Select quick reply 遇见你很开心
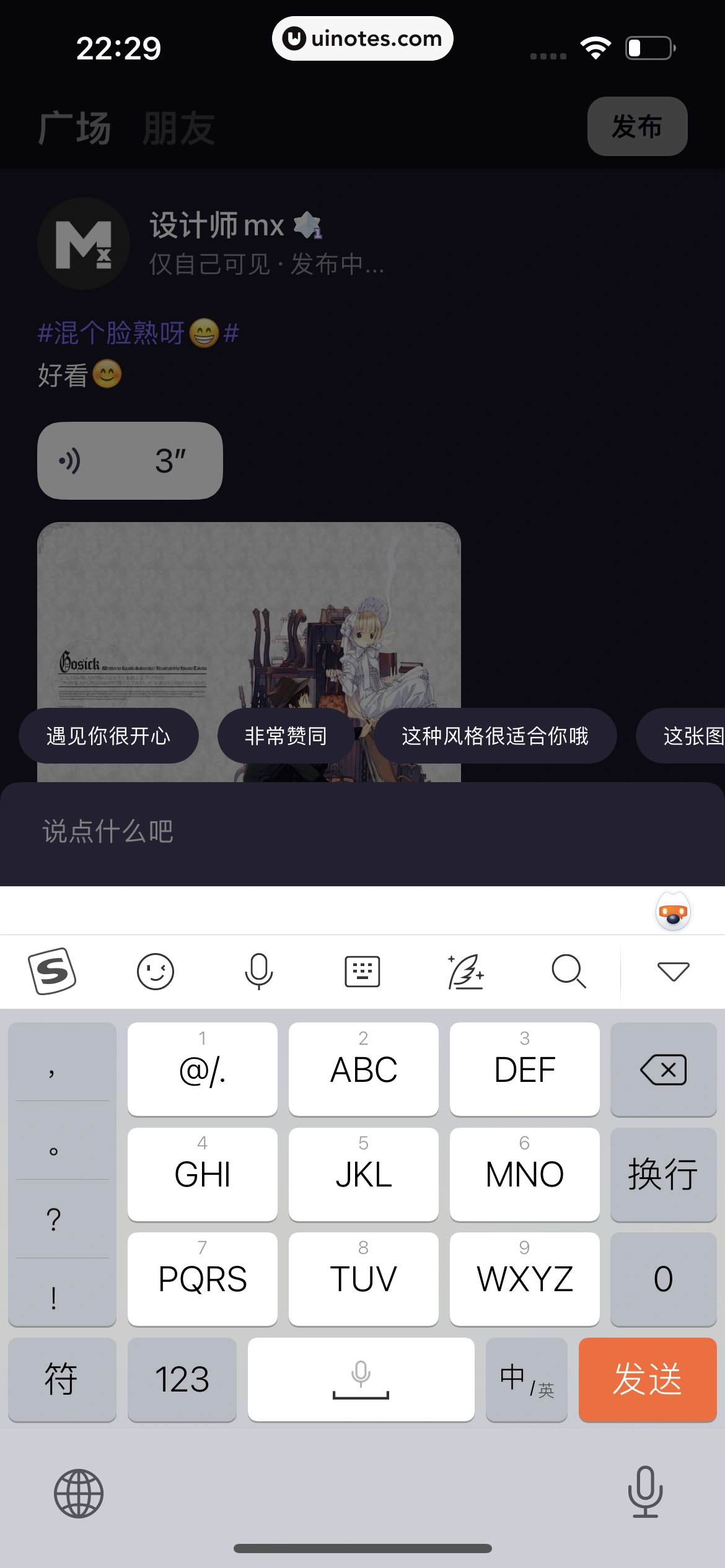The height and width of the screenshot is (1568, 725). click(x=108, y=736)
